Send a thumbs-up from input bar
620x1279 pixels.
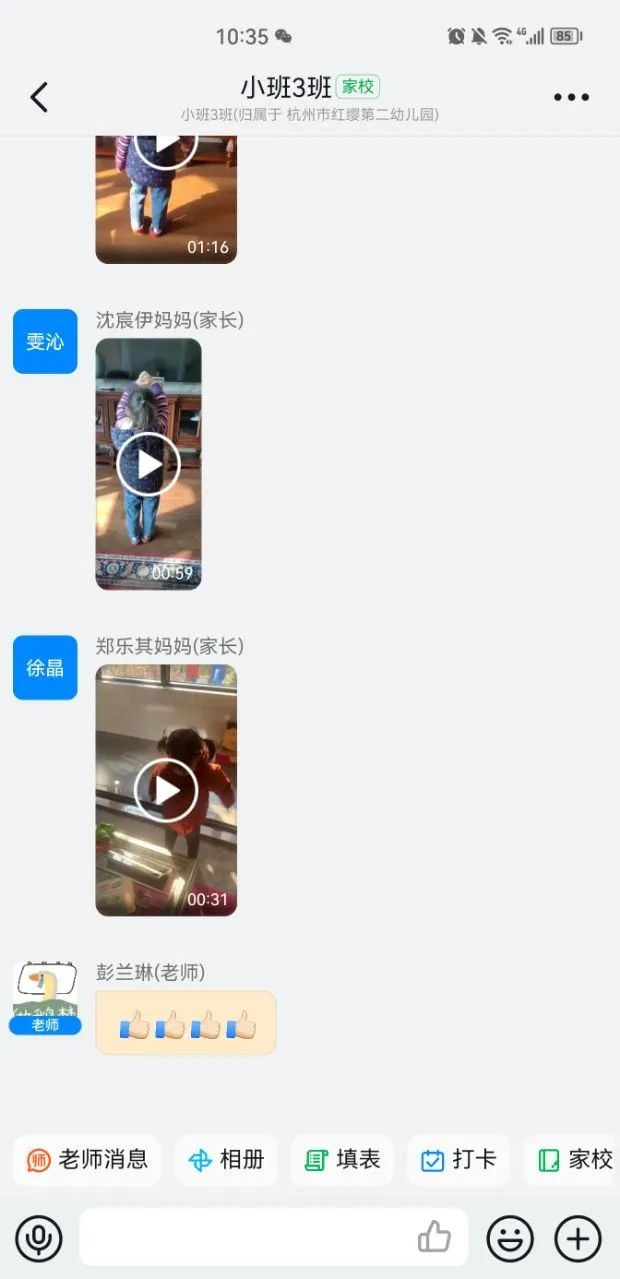point(434,1238)
